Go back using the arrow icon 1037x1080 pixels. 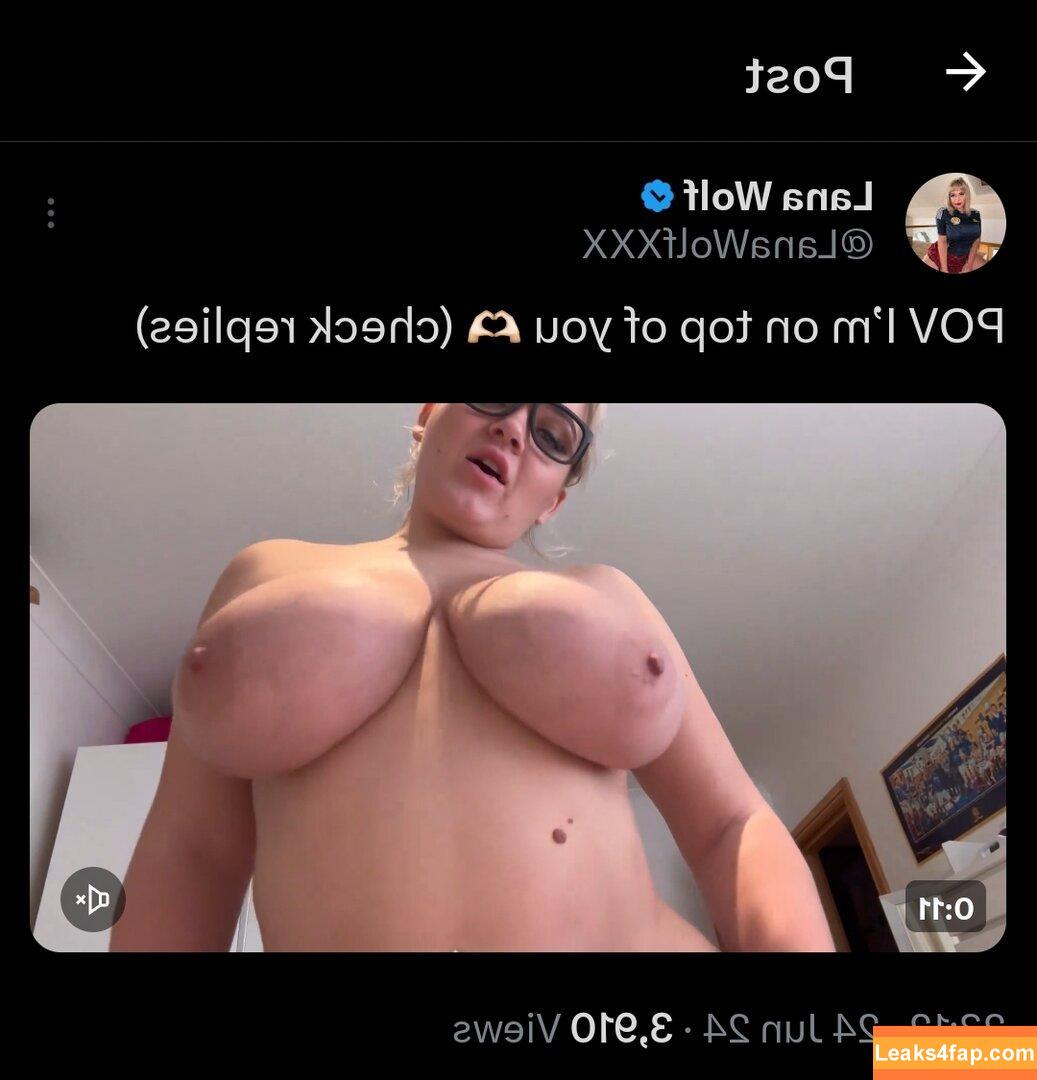[x=965, y=72]
